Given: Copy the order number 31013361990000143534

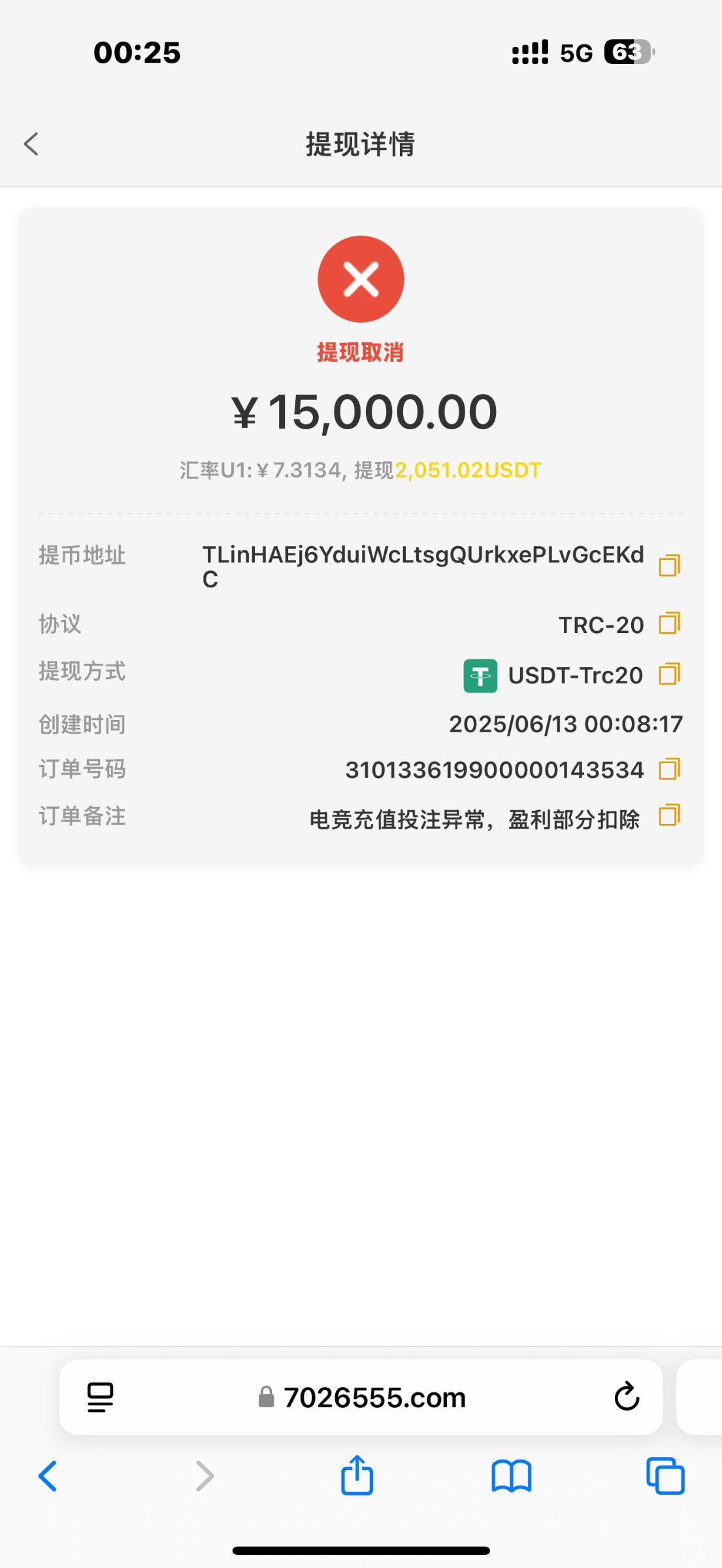Looking at the screenshot, I should pyautogui.click(x=669, y=769).
